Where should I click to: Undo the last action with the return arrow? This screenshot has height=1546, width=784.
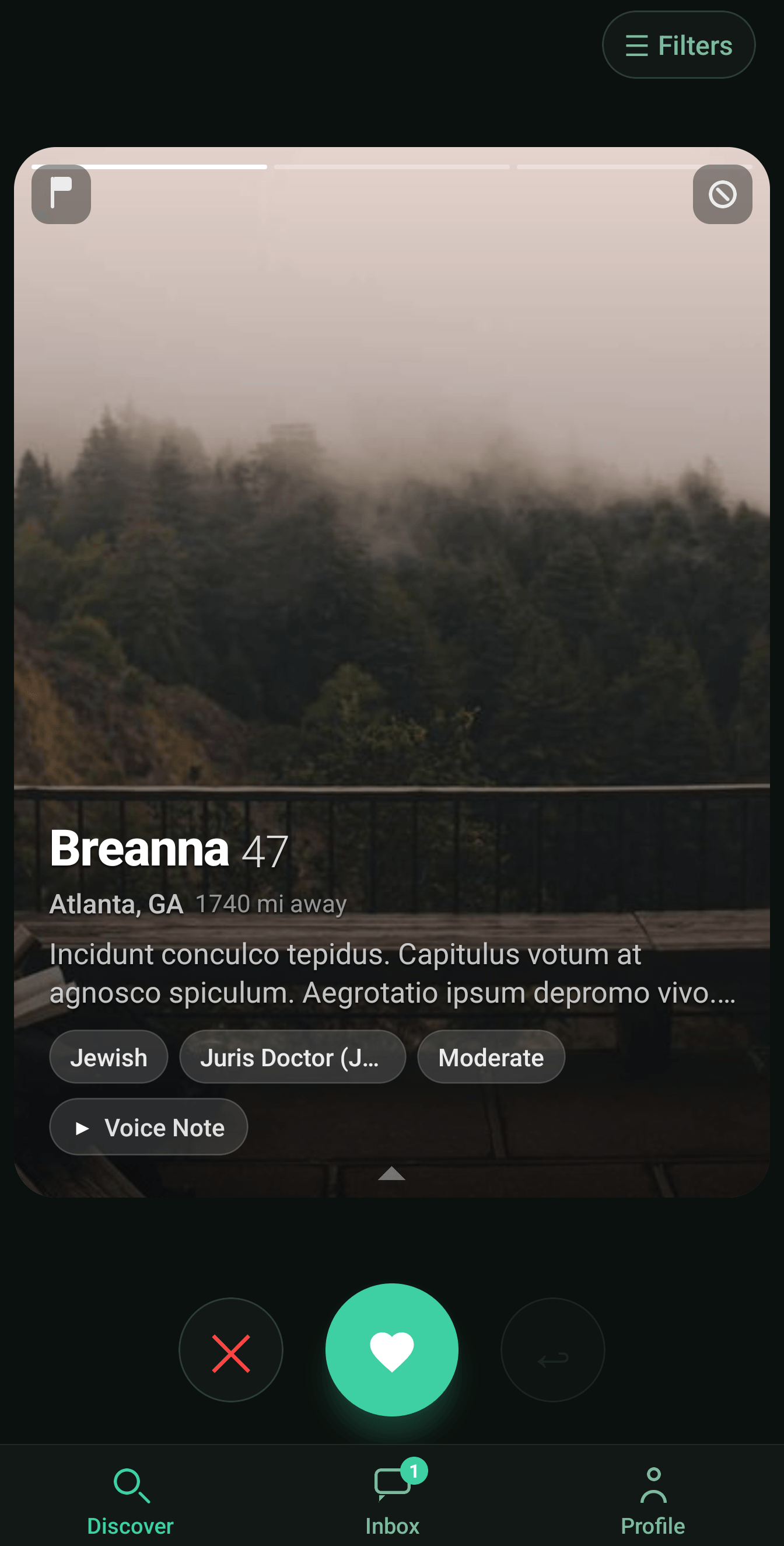tap(552, 1350)
